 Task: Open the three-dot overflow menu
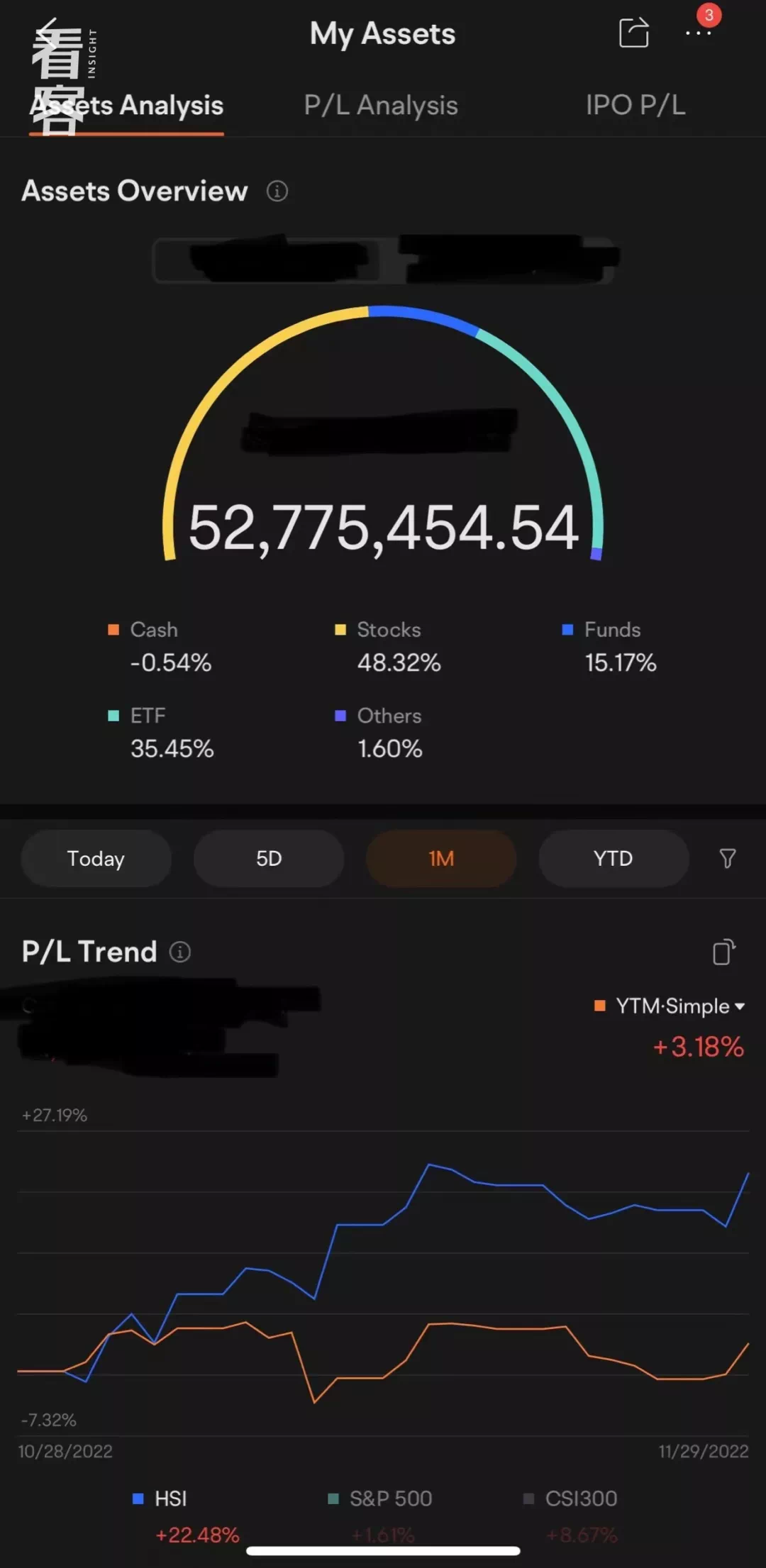(698, 33)
